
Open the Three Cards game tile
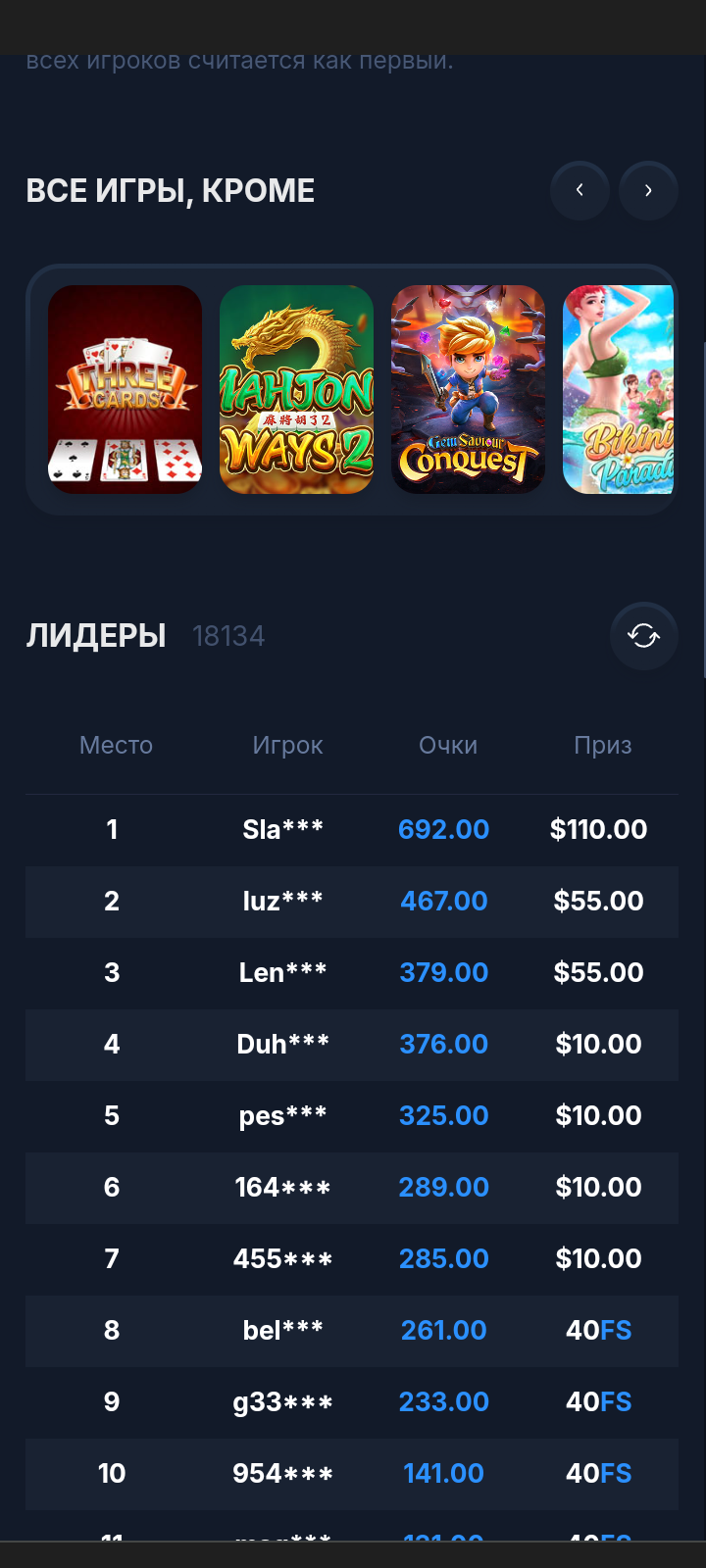[x=125, y=389]
